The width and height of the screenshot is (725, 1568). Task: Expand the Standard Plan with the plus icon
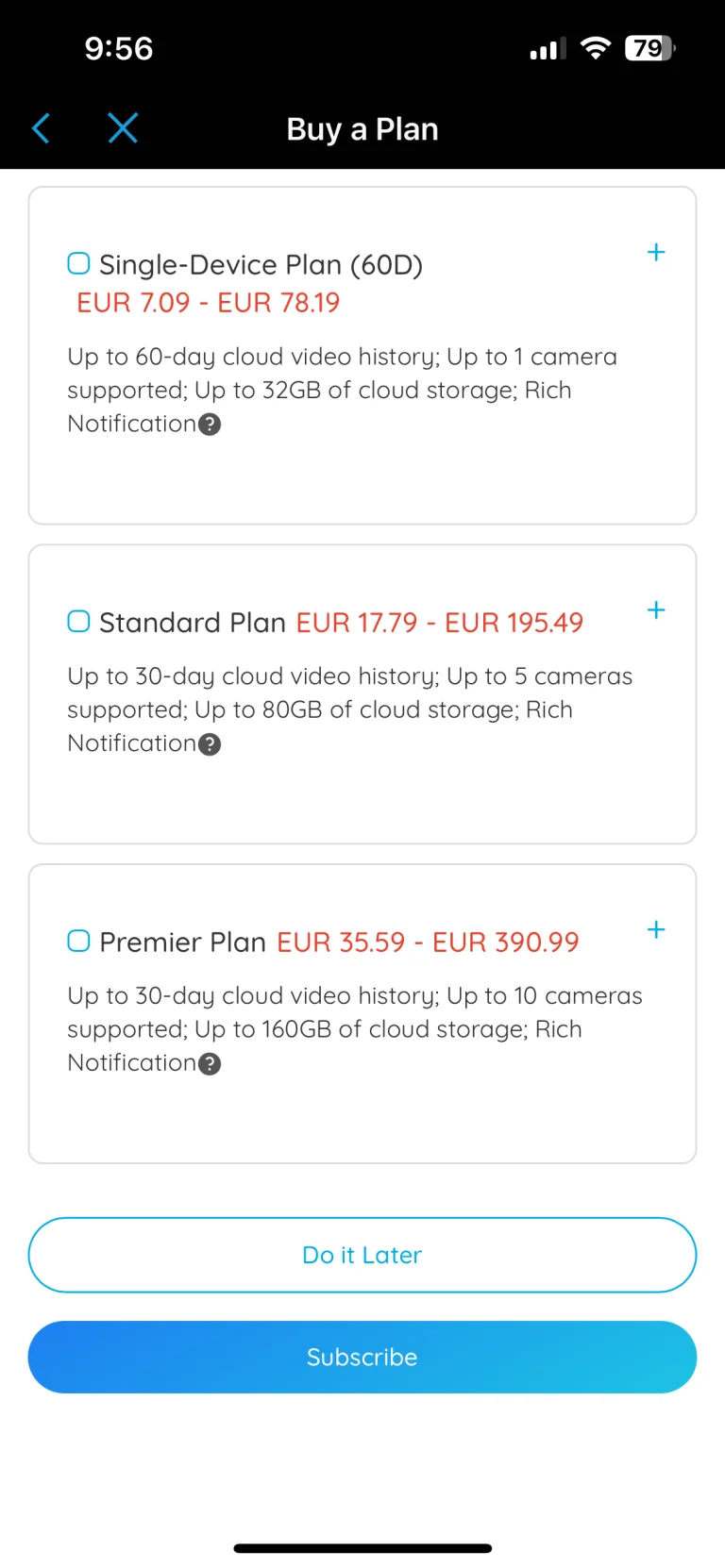[x=656, y=609]
